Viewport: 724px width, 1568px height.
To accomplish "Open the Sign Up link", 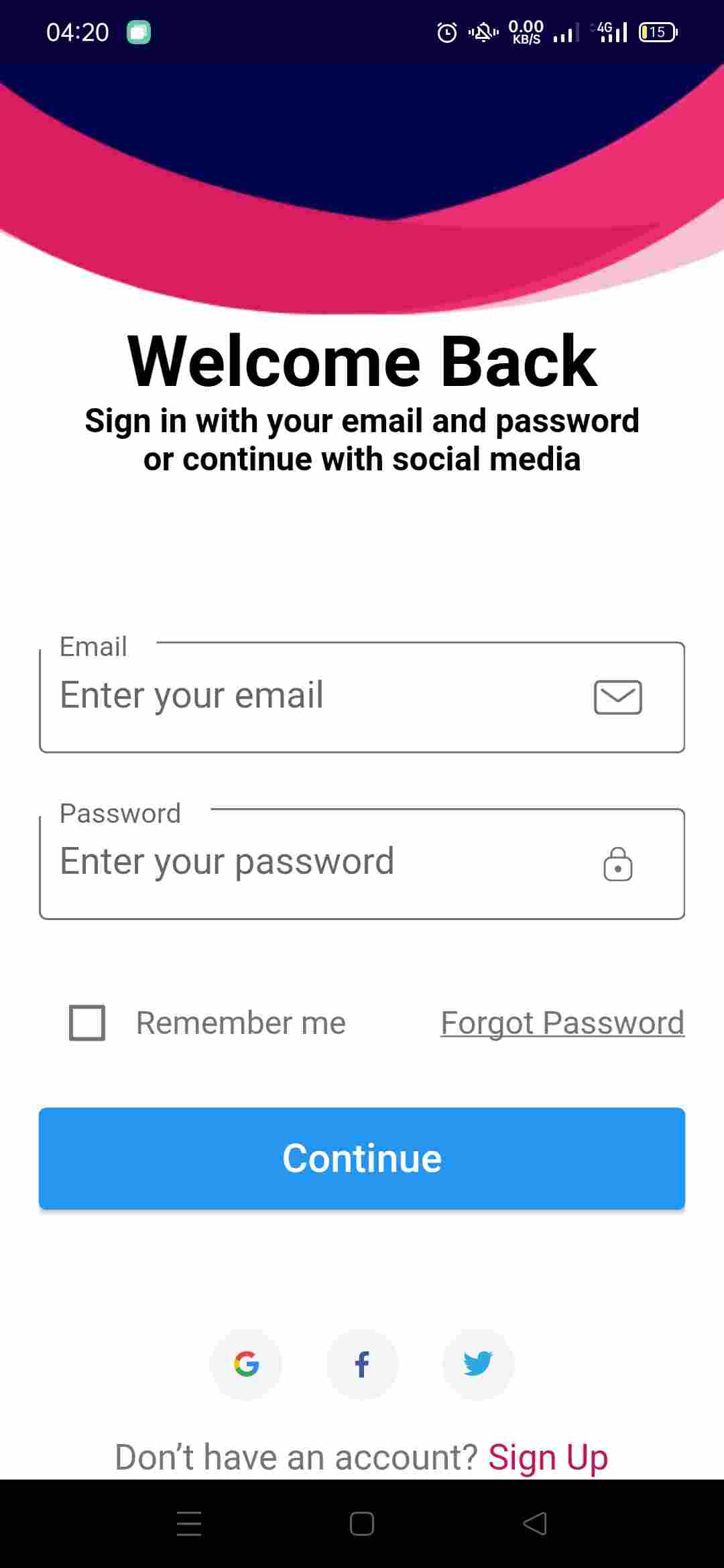I will click(548, 1457).
